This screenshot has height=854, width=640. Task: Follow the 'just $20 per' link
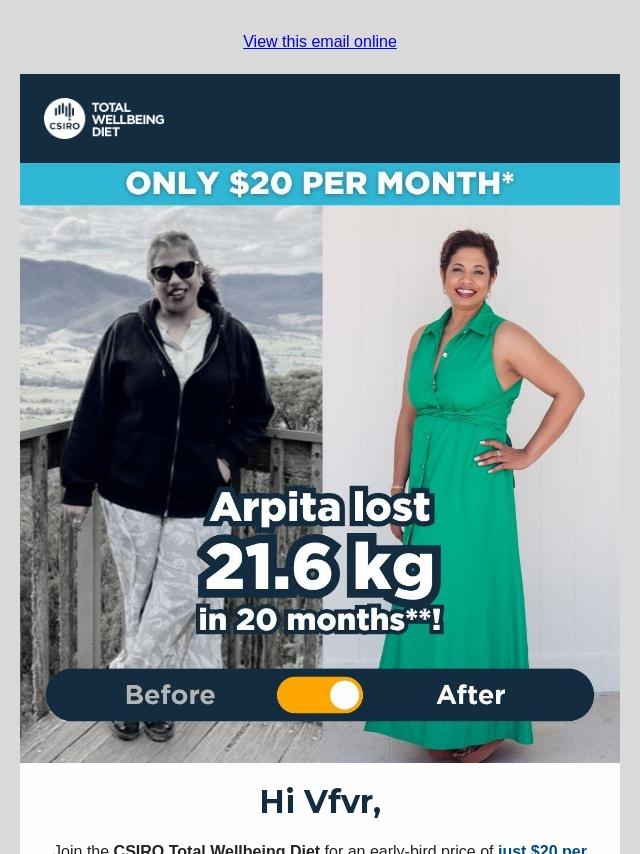tap(542, 848)
